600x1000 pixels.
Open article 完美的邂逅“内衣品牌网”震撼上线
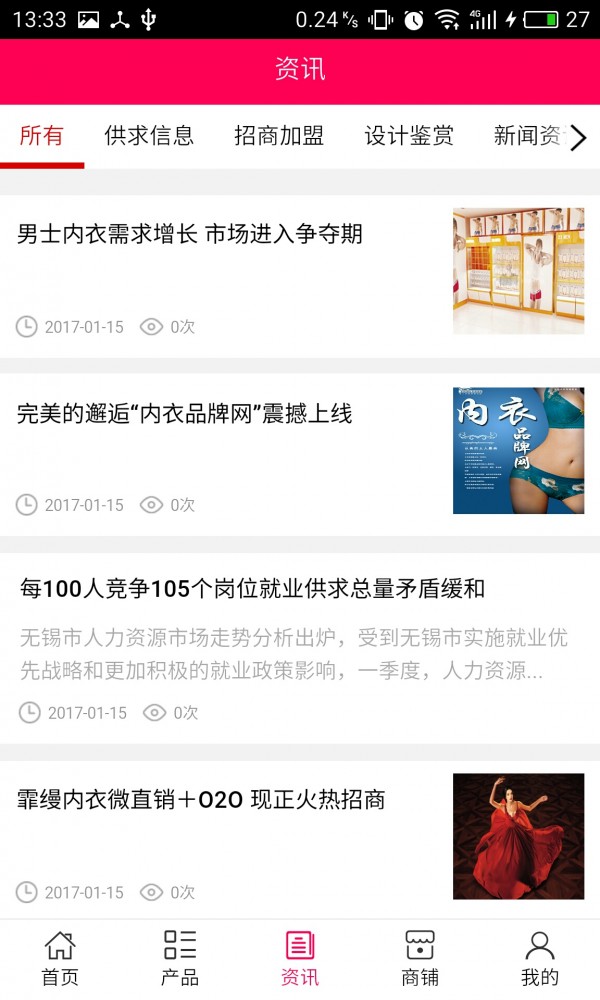click(185, 414)
